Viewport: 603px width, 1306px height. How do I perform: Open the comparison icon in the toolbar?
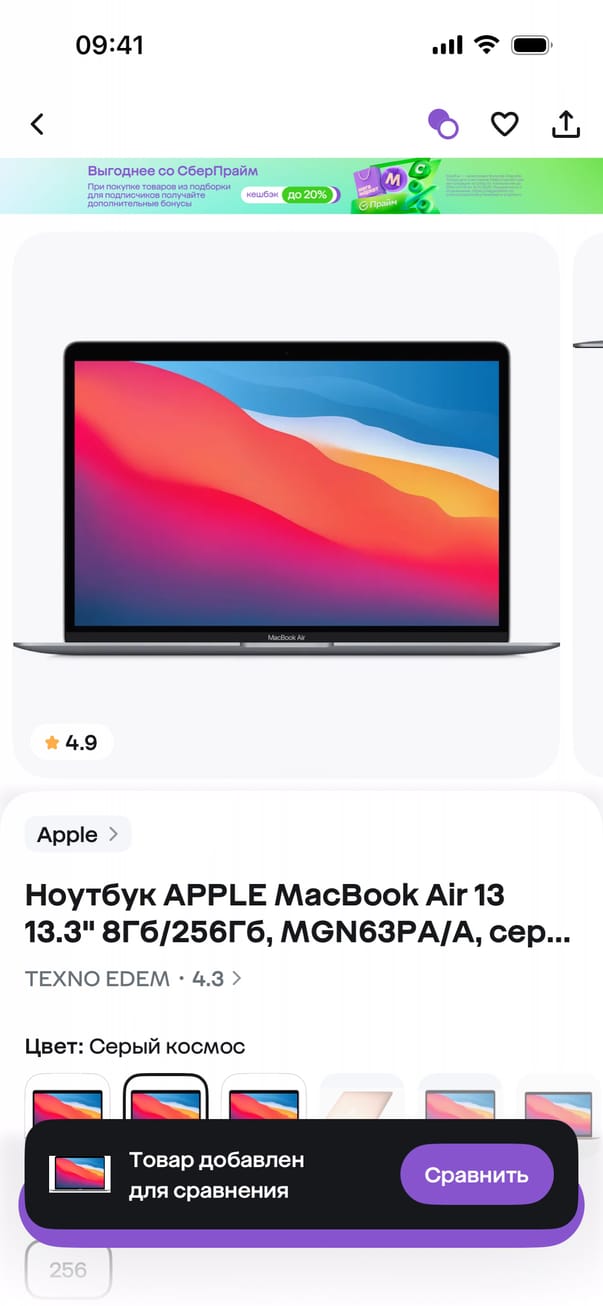(443, 124)
